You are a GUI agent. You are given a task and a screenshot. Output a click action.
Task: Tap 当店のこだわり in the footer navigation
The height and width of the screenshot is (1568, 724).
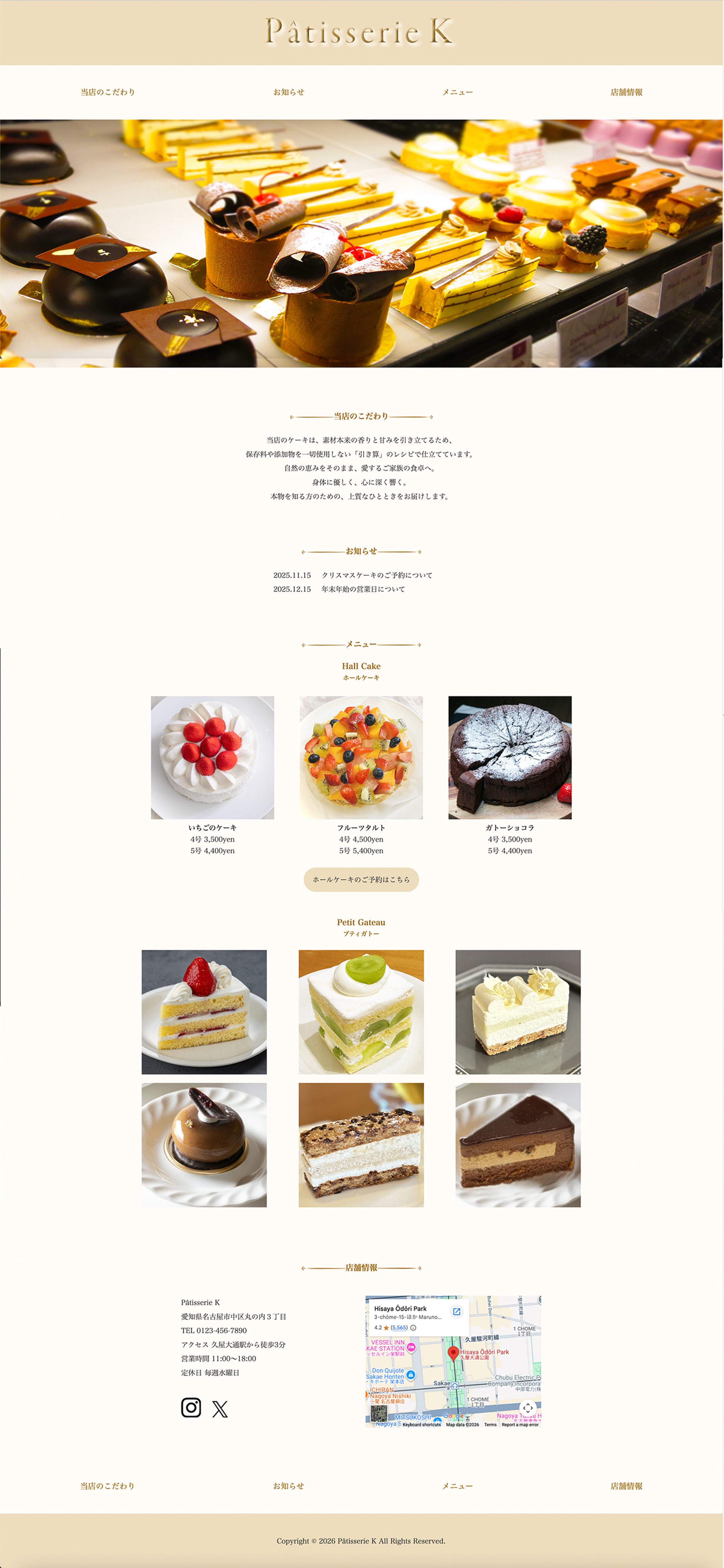[108, 1486]
